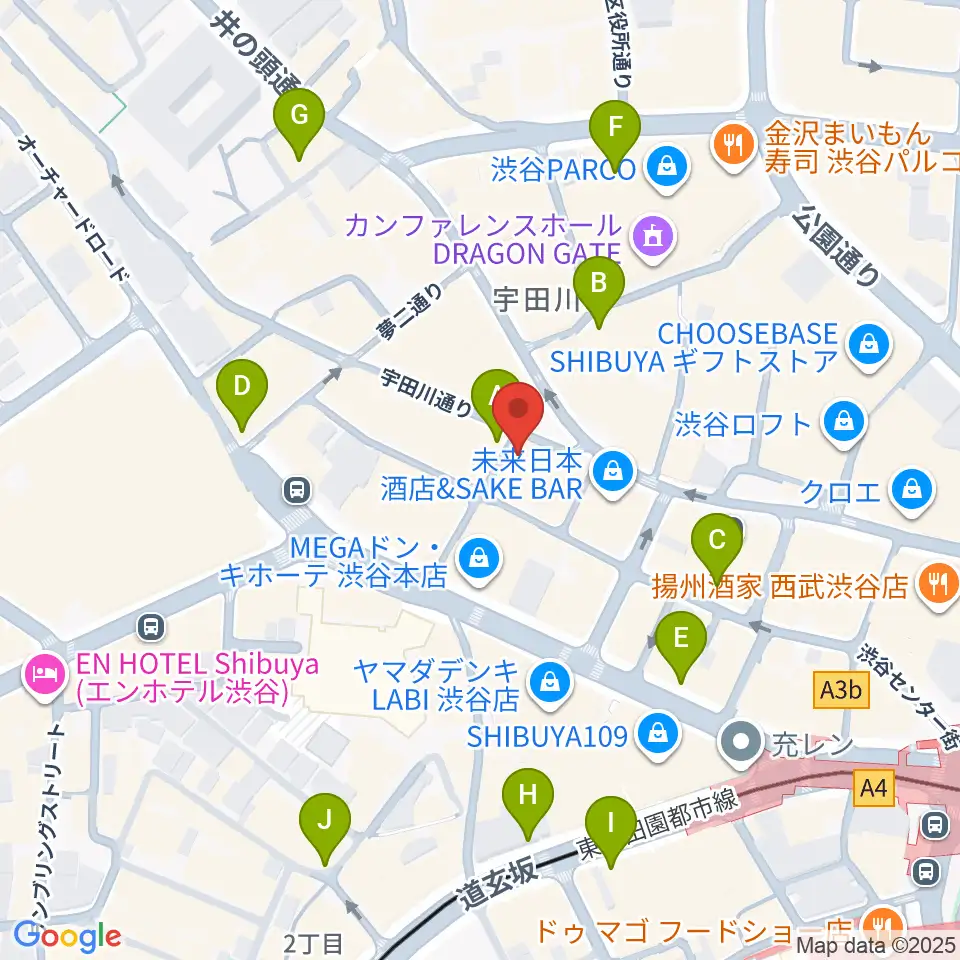Tap the green marker B
960x960 pixels.
point(598,287)
